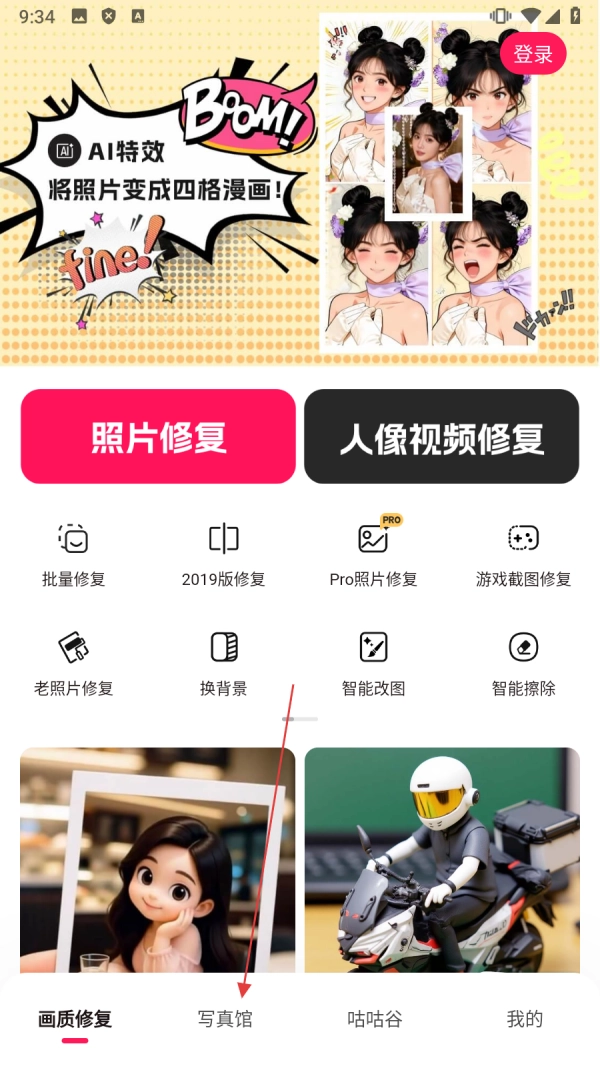Choose the 2019版修复 option
The image size is (600, 1066).
tap(223, 554)
